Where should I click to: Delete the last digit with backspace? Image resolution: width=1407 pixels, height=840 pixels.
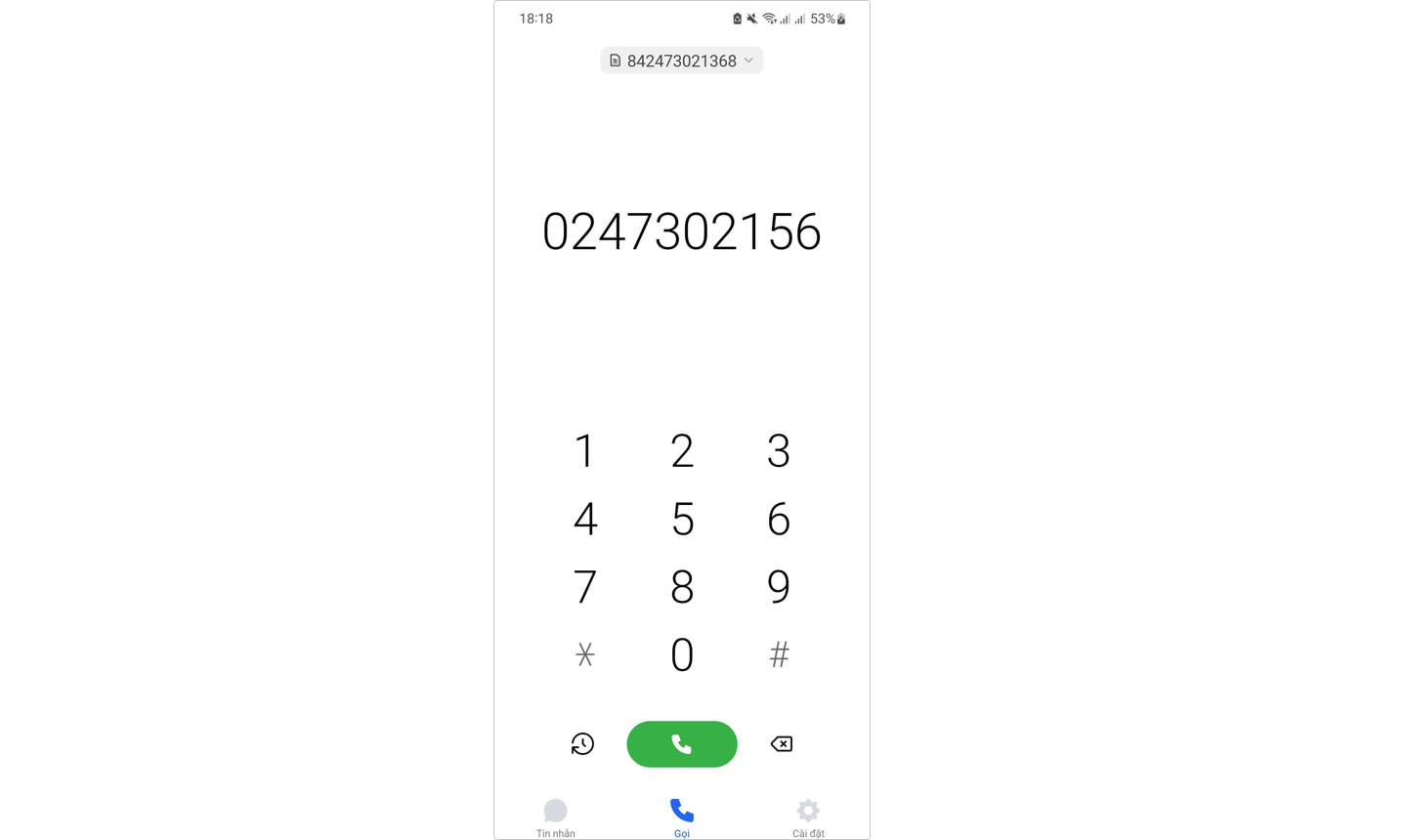pyautogui.click(x=782, y=744)
